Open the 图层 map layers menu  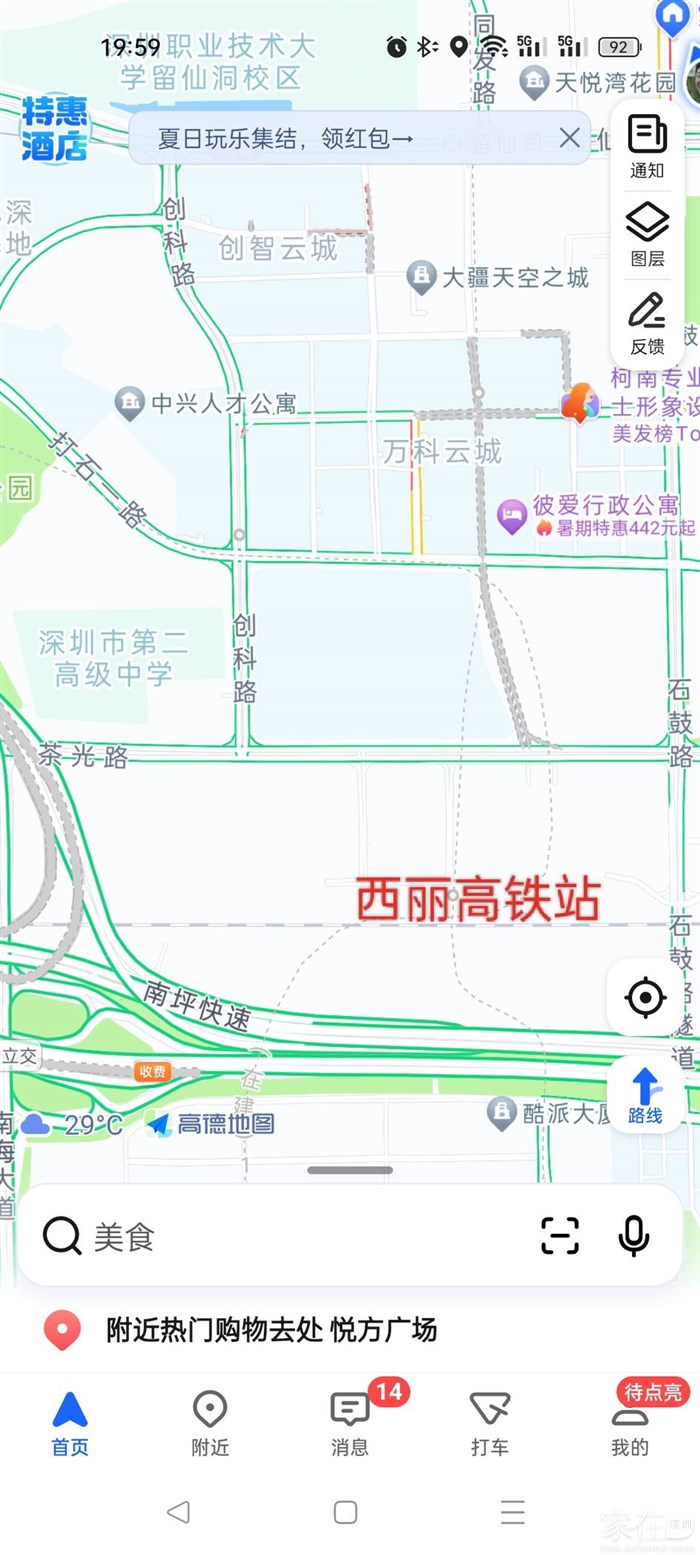click(647, 235)
